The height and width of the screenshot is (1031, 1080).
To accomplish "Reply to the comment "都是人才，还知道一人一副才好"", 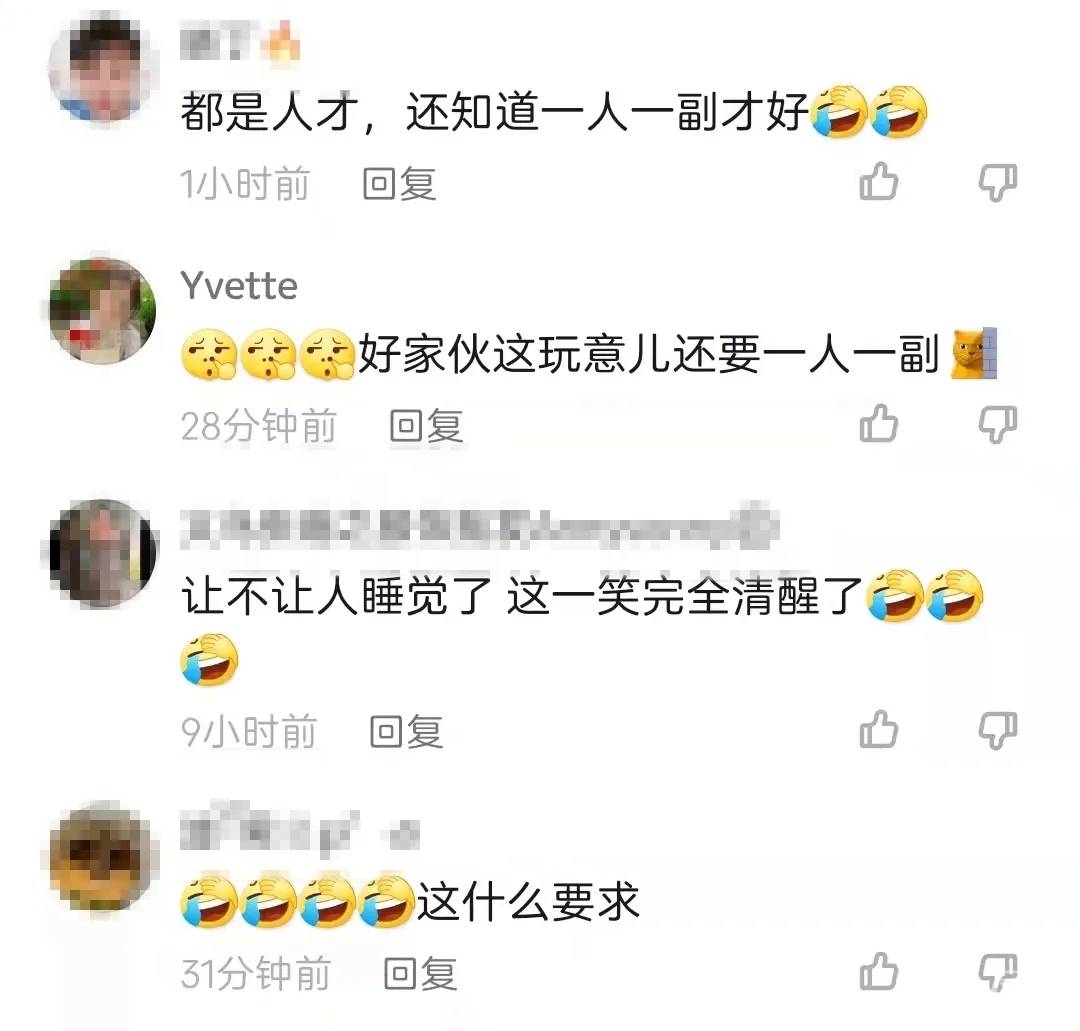I will (x=399, y=184).
